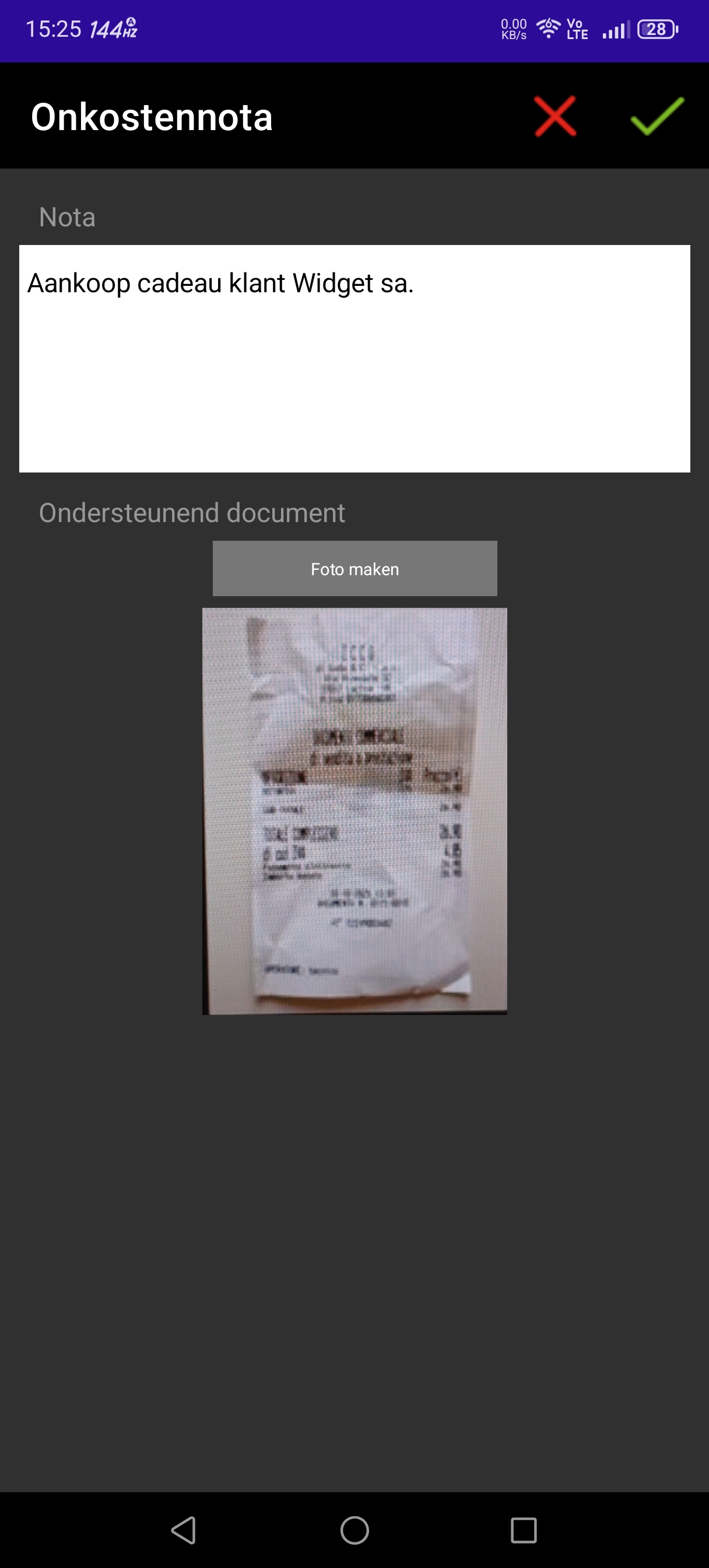Confirm the expense note with green checkmark
This screenshot has width=709, height=1568.
657,116
